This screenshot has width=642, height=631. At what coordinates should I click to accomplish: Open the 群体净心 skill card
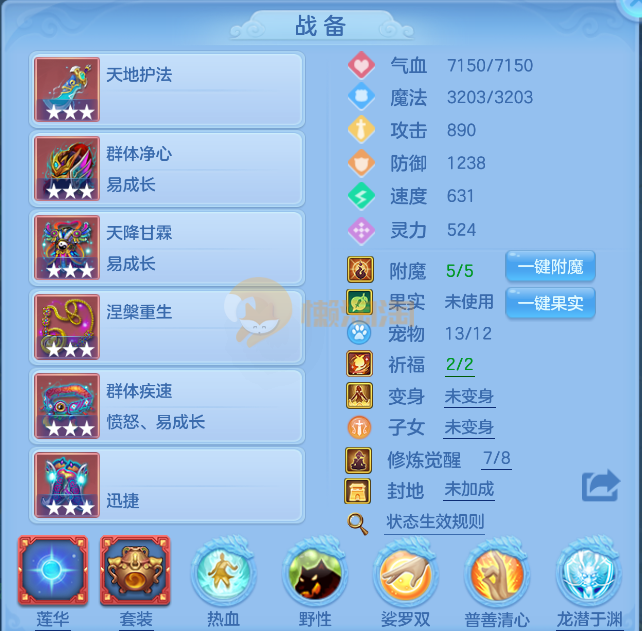[x=167, y=168]
